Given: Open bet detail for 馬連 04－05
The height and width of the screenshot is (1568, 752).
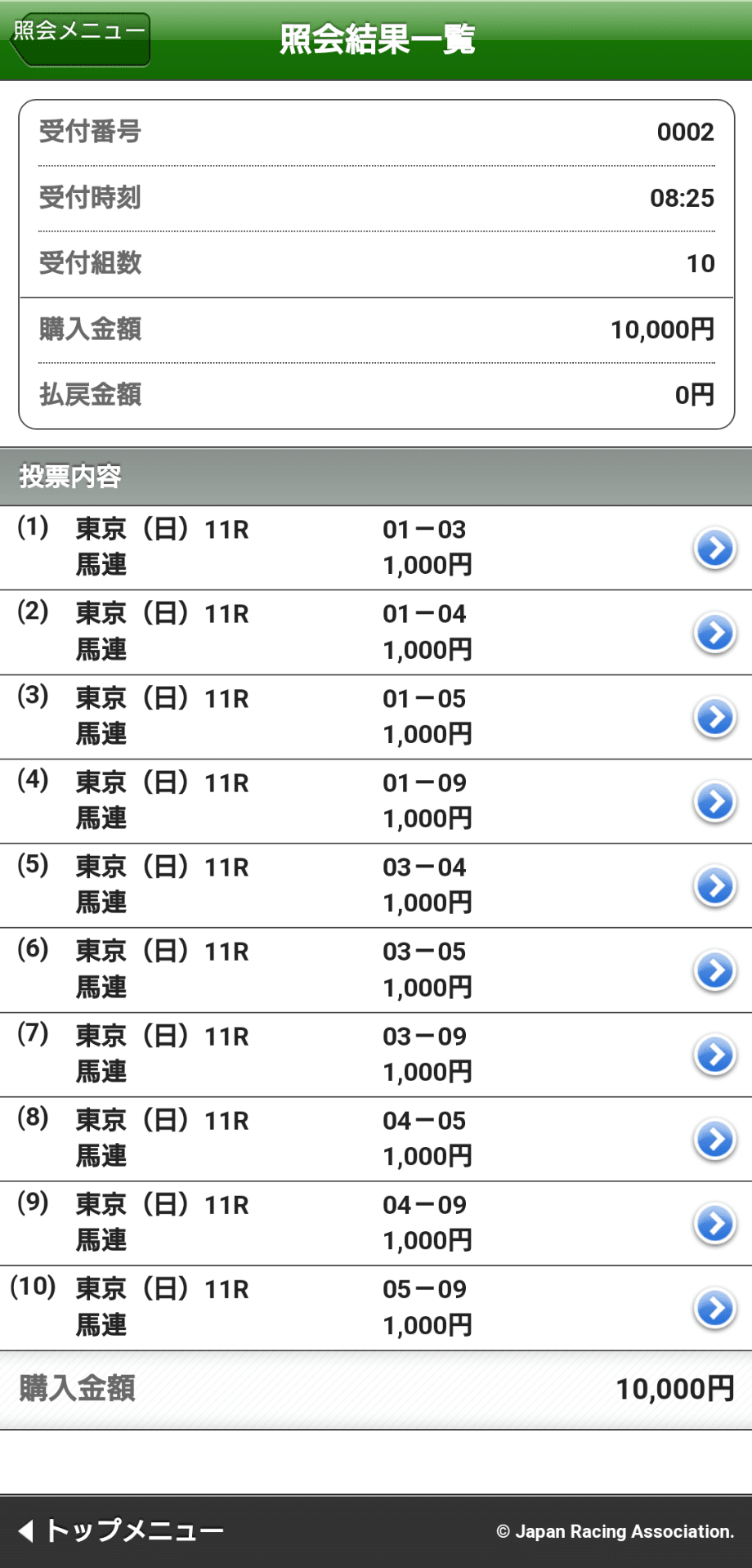Looking at the screenshot, I should pos(714,1139).
